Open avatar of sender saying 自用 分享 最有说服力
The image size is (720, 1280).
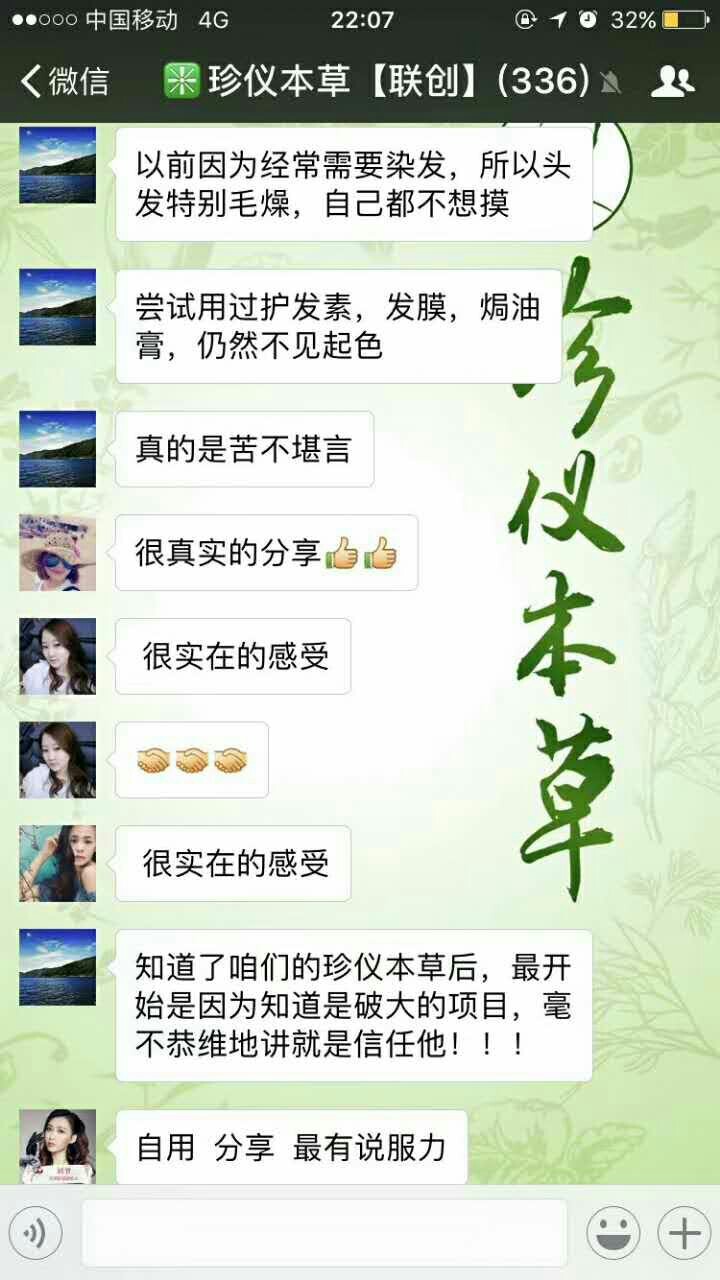coord(58,1146)
